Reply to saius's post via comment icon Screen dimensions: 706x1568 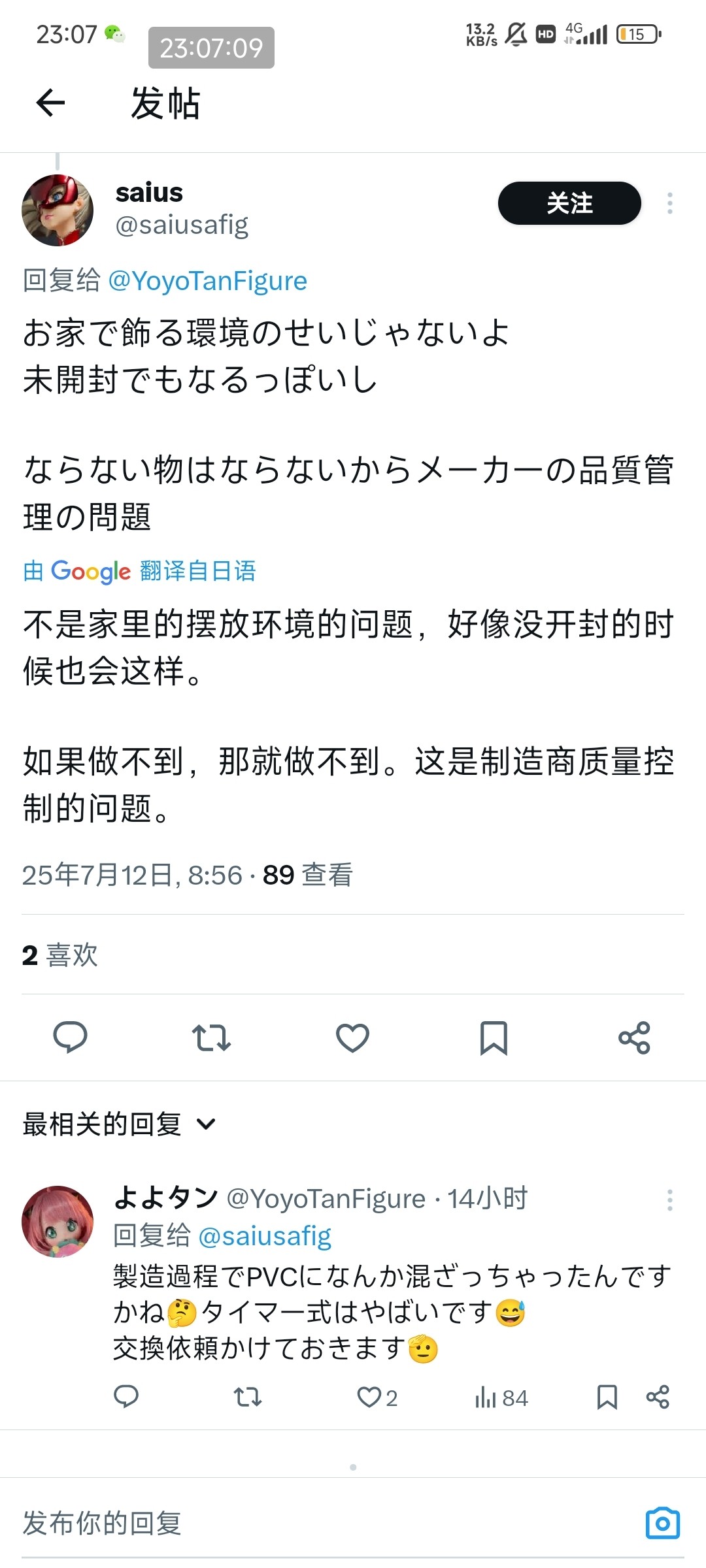70,1037
